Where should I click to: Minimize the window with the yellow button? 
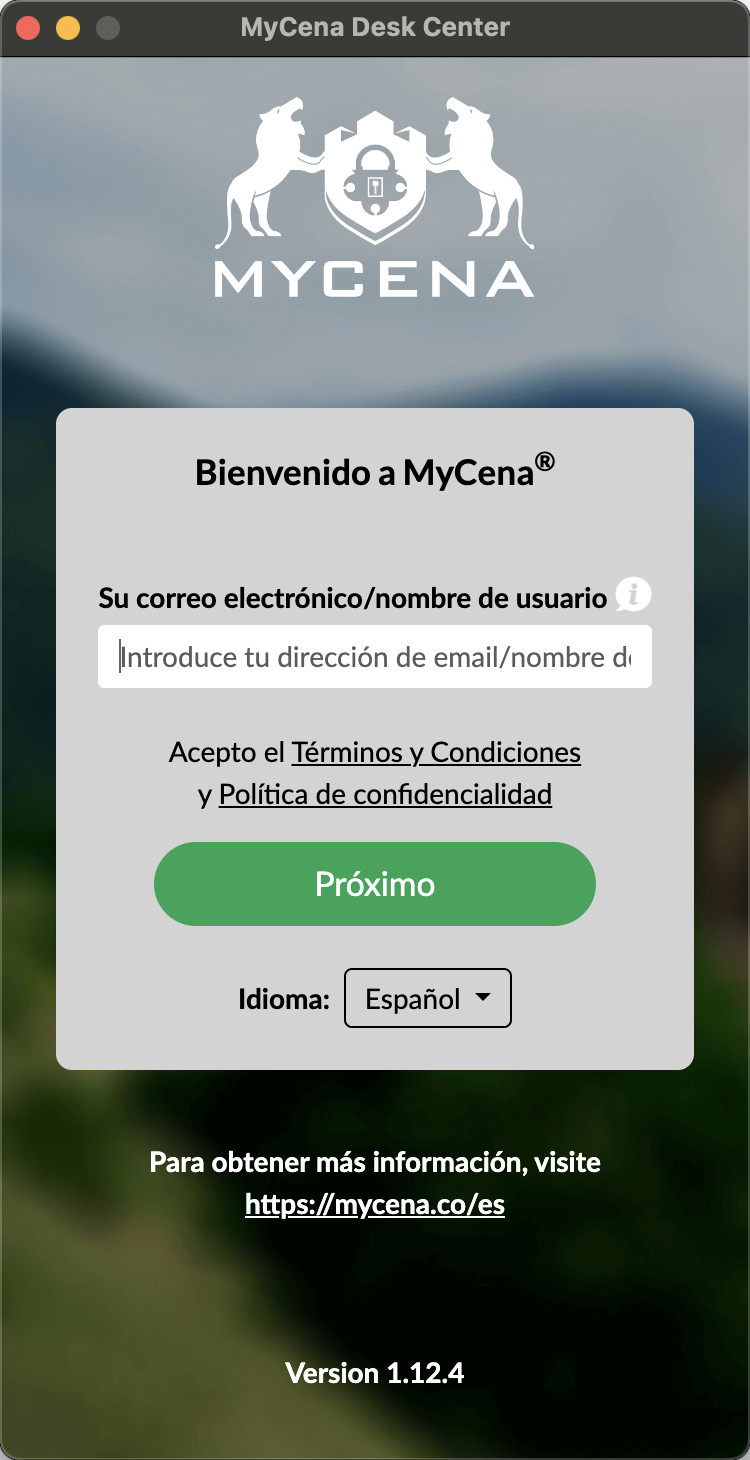[68, 28]
